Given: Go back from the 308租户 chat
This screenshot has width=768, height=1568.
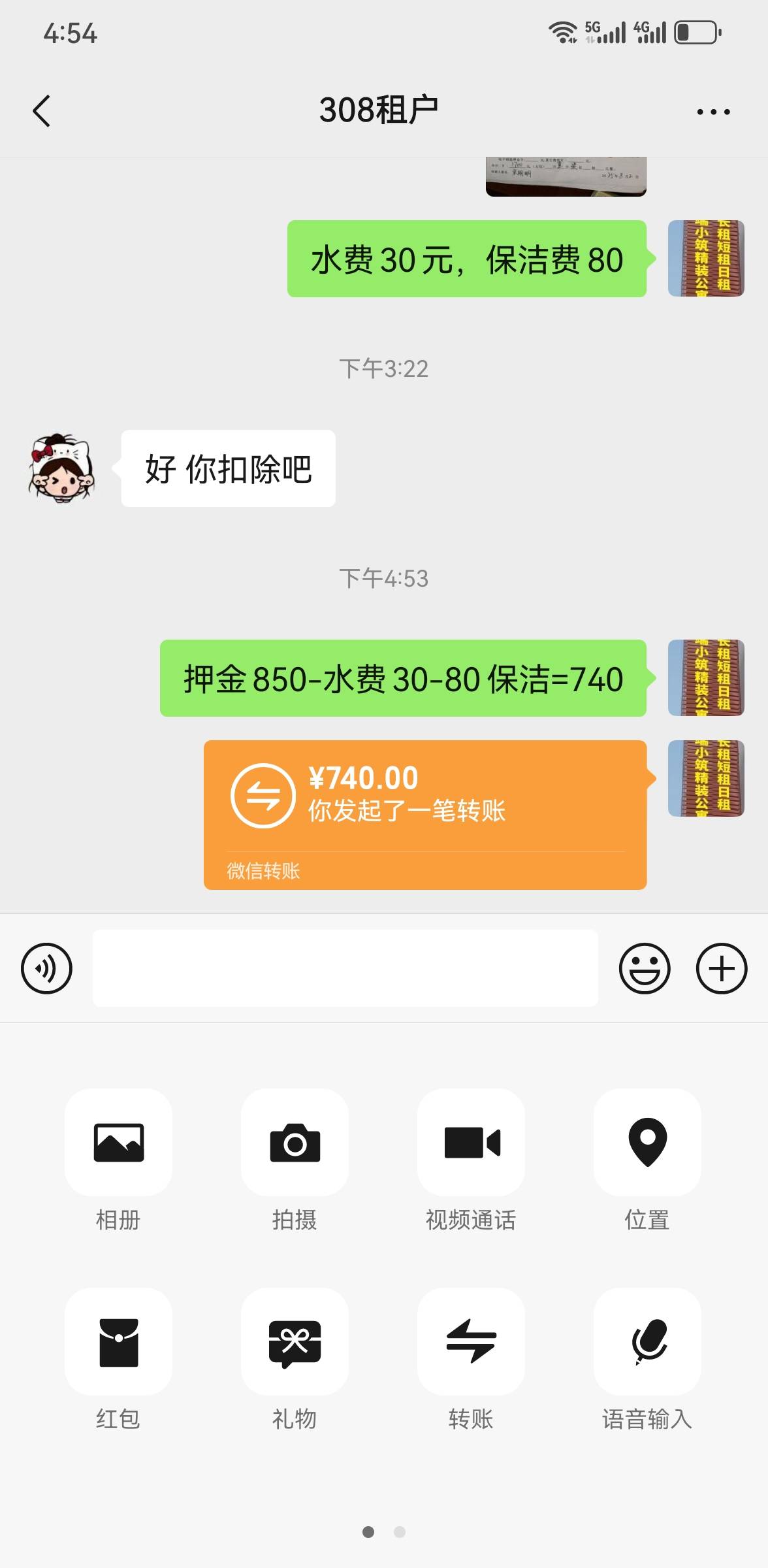Looking at the screenshot, I should (x=41, y=110).
